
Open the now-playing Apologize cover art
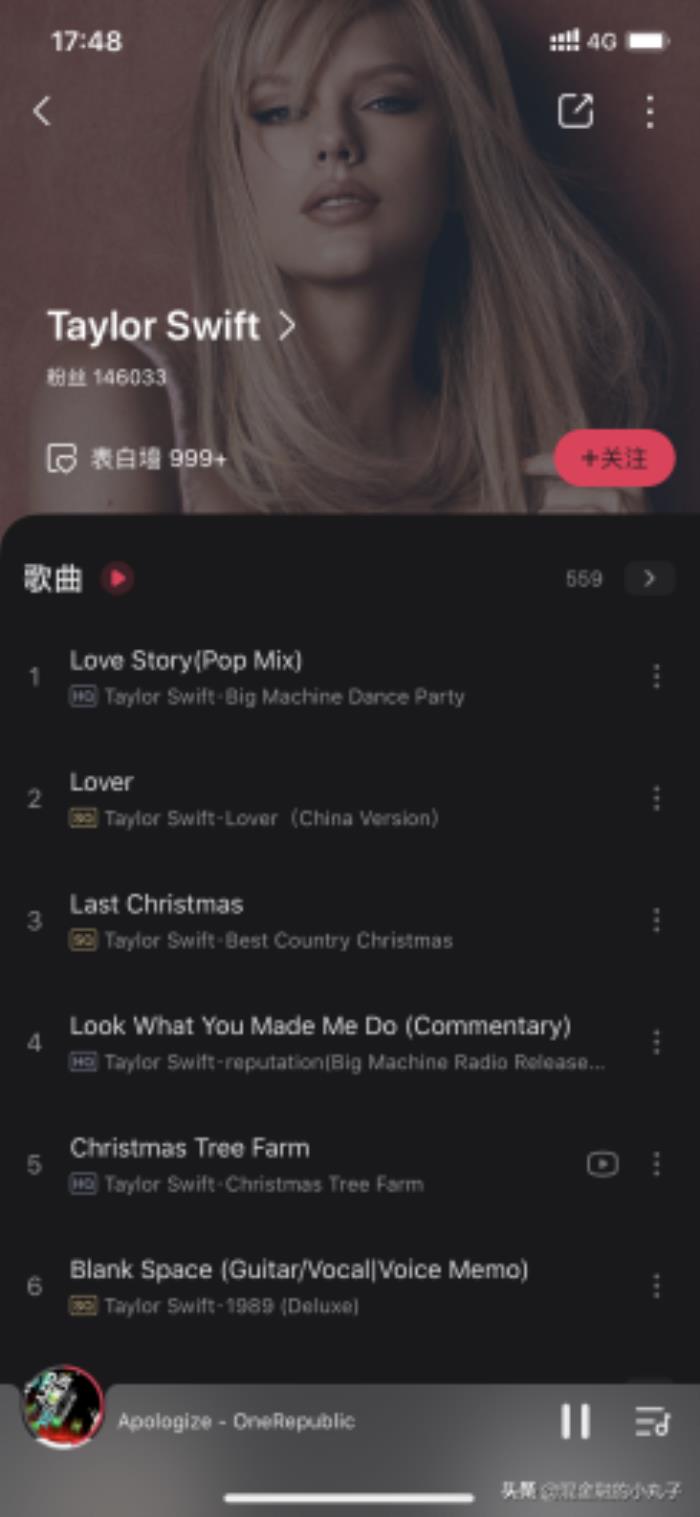63,1407
